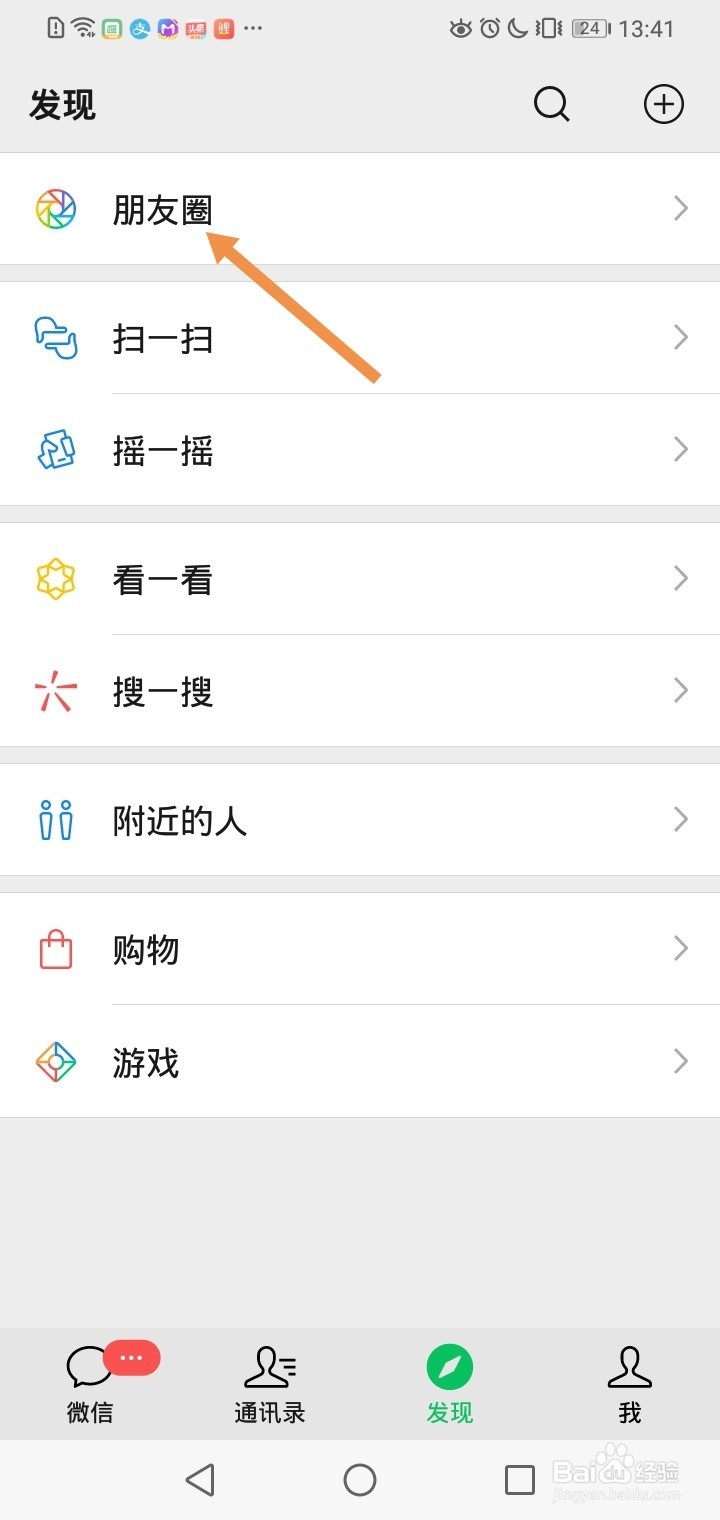Open the plus (+) menu in top bar
Viewport: 720px width, 1520px height.
[x=664, y=104]
